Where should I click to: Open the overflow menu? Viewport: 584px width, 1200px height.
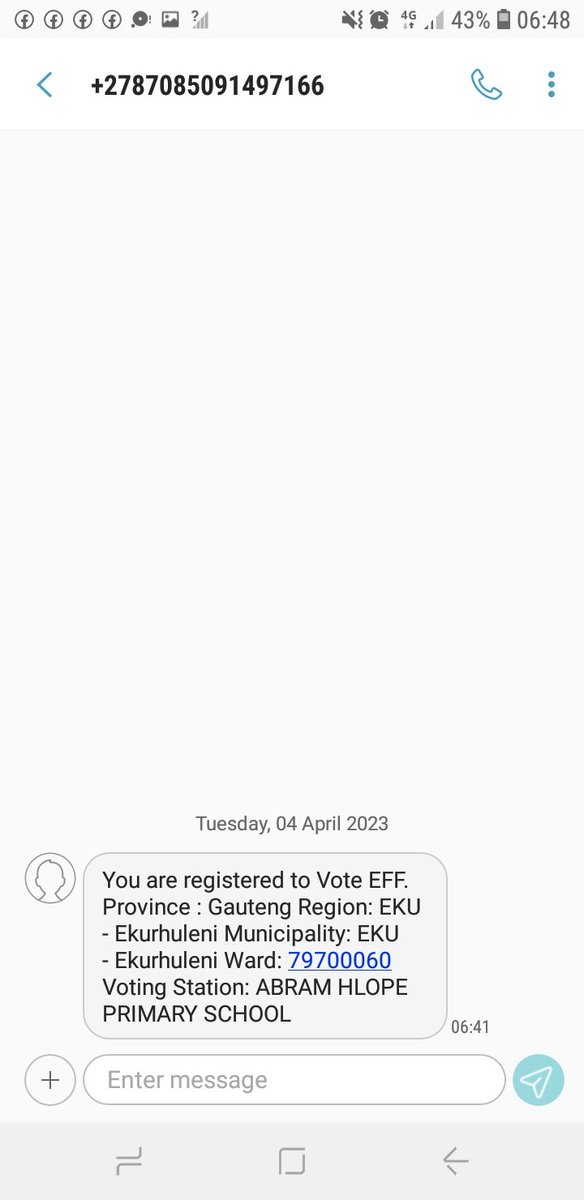(551, 85)
